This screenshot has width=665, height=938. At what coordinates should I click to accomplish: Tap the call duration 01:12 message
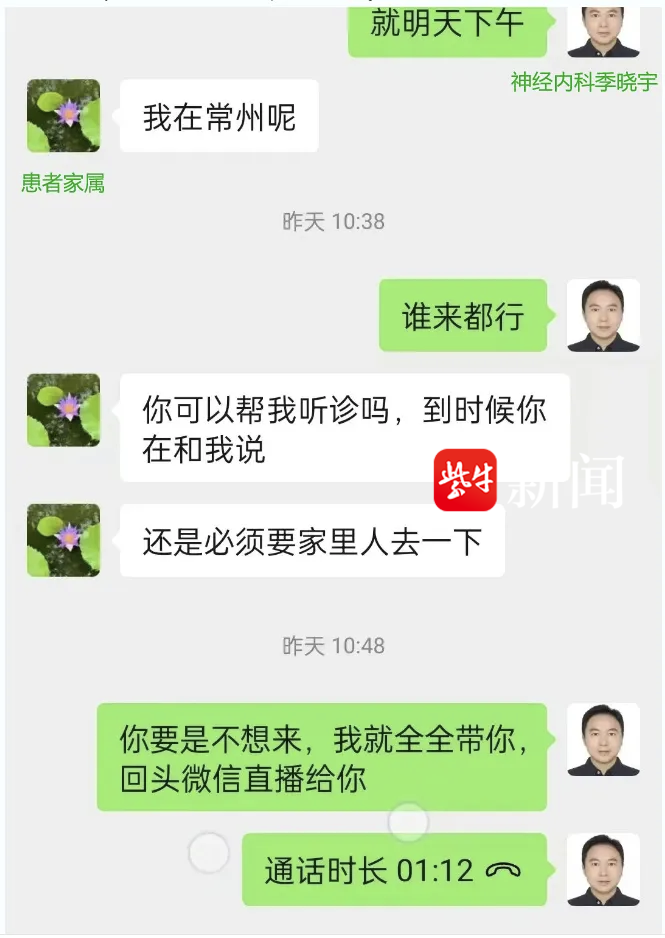(x=393, y=870)
